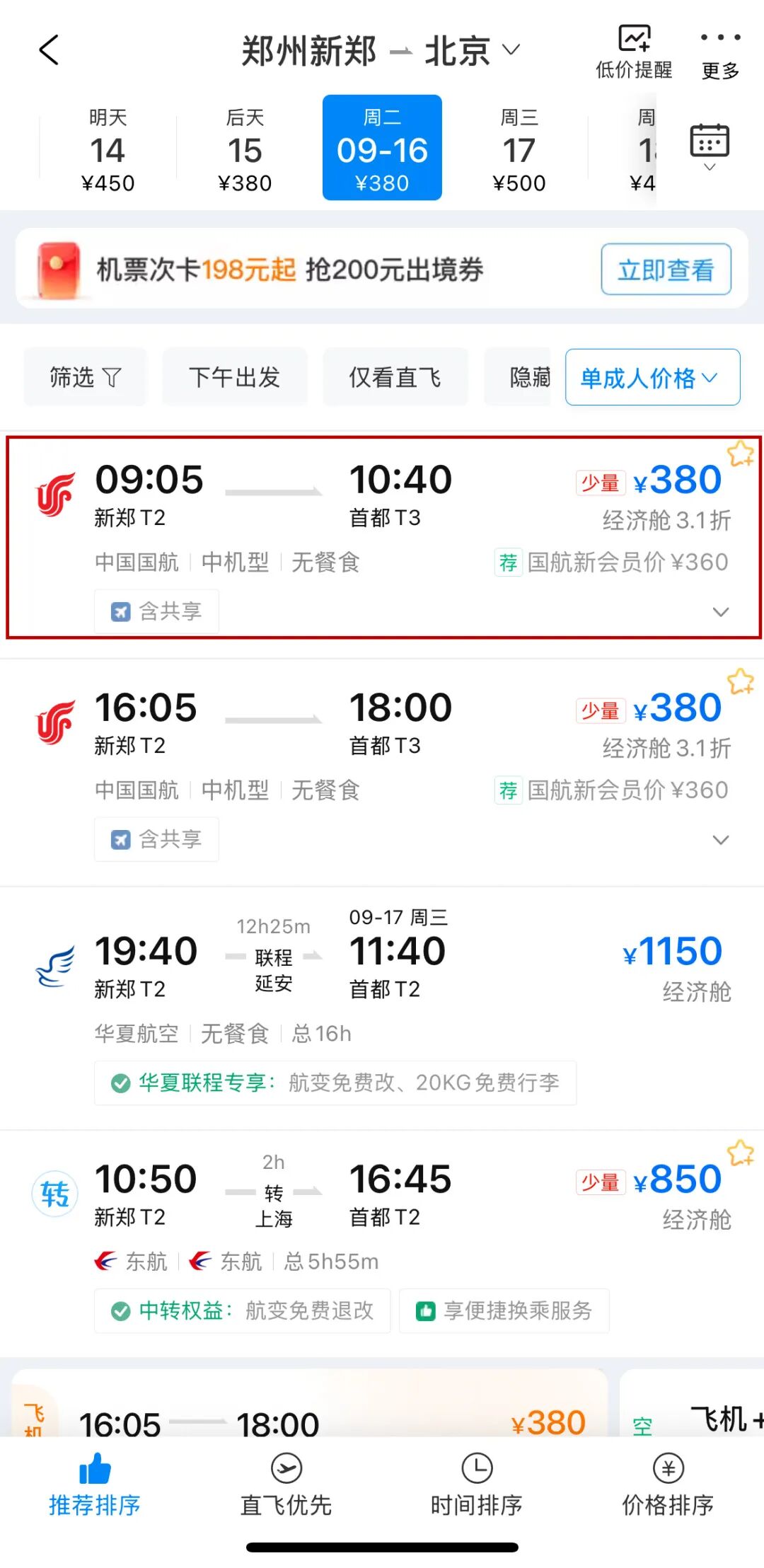Expand the 16:05 中国国航 flight details chevron
The image size is (764, 1568).
point(721,840)
